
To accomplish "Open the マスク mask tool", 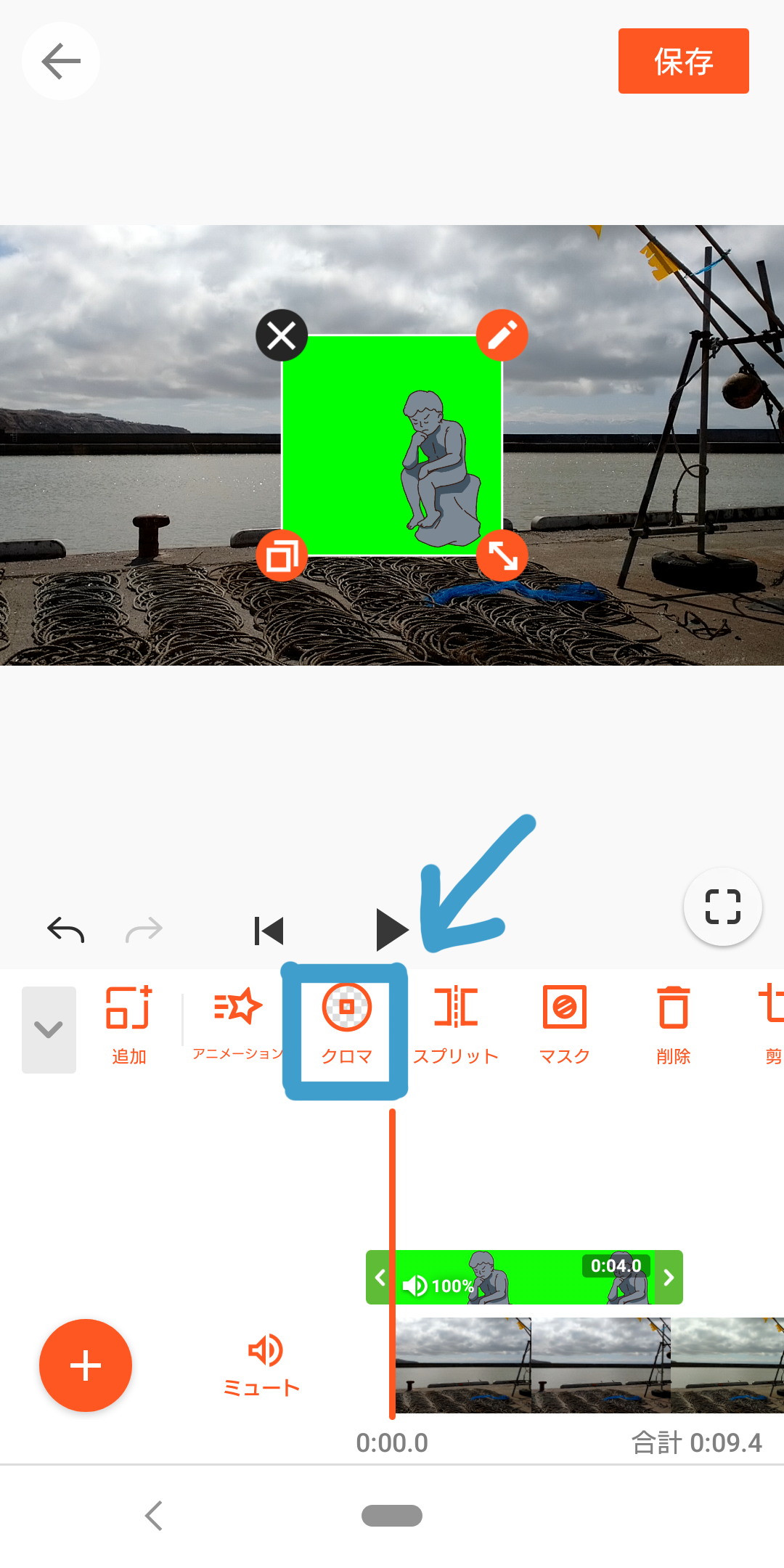I will [x=564, y=1025].
